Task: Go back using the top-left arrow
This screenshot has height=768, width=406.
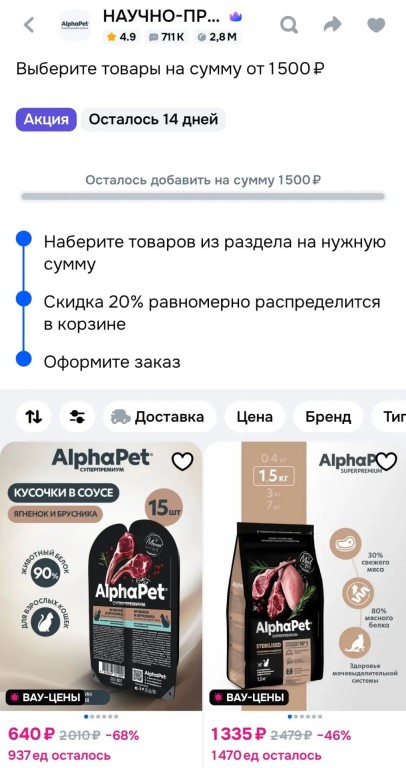Action: [x=29, y=24]
